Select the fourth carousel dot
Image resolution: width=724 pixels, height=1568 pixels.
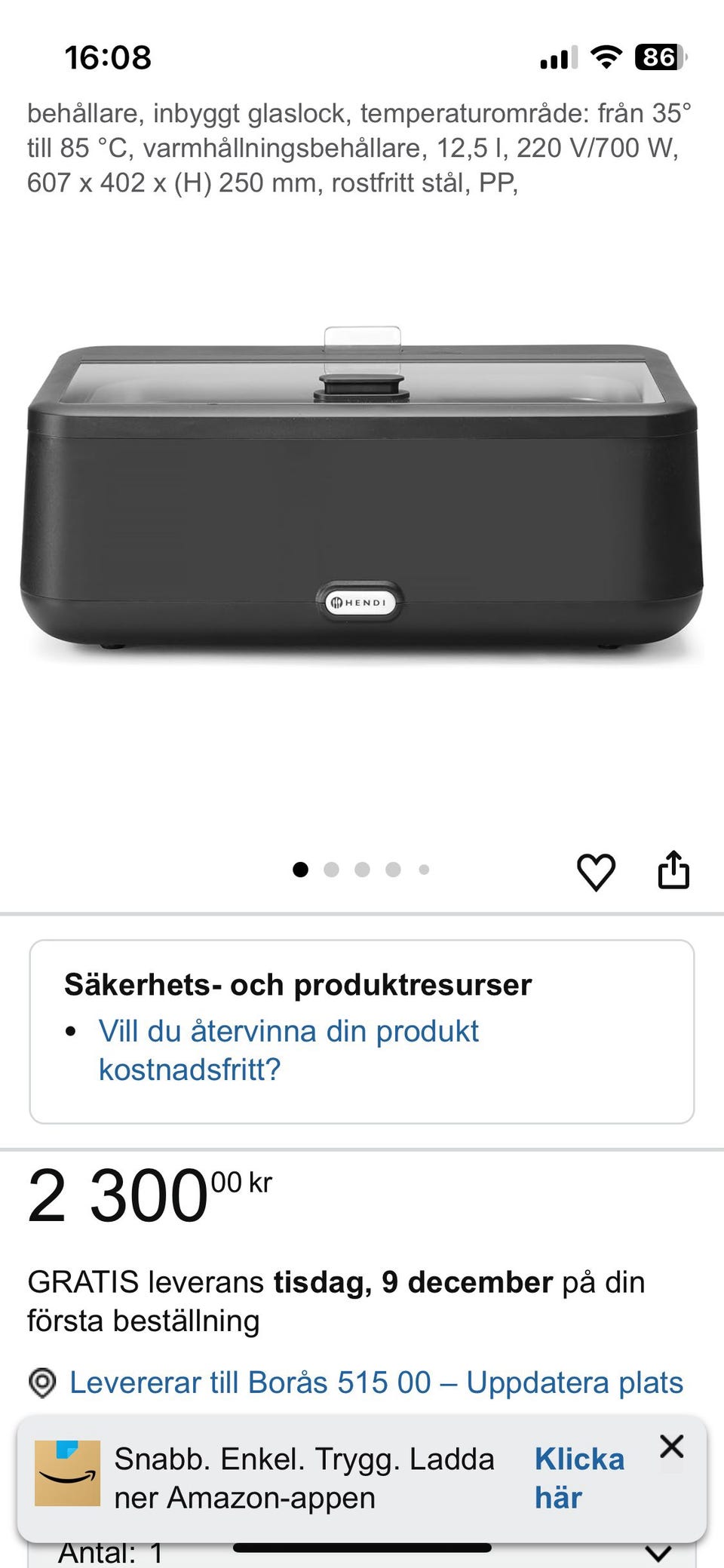394,870
